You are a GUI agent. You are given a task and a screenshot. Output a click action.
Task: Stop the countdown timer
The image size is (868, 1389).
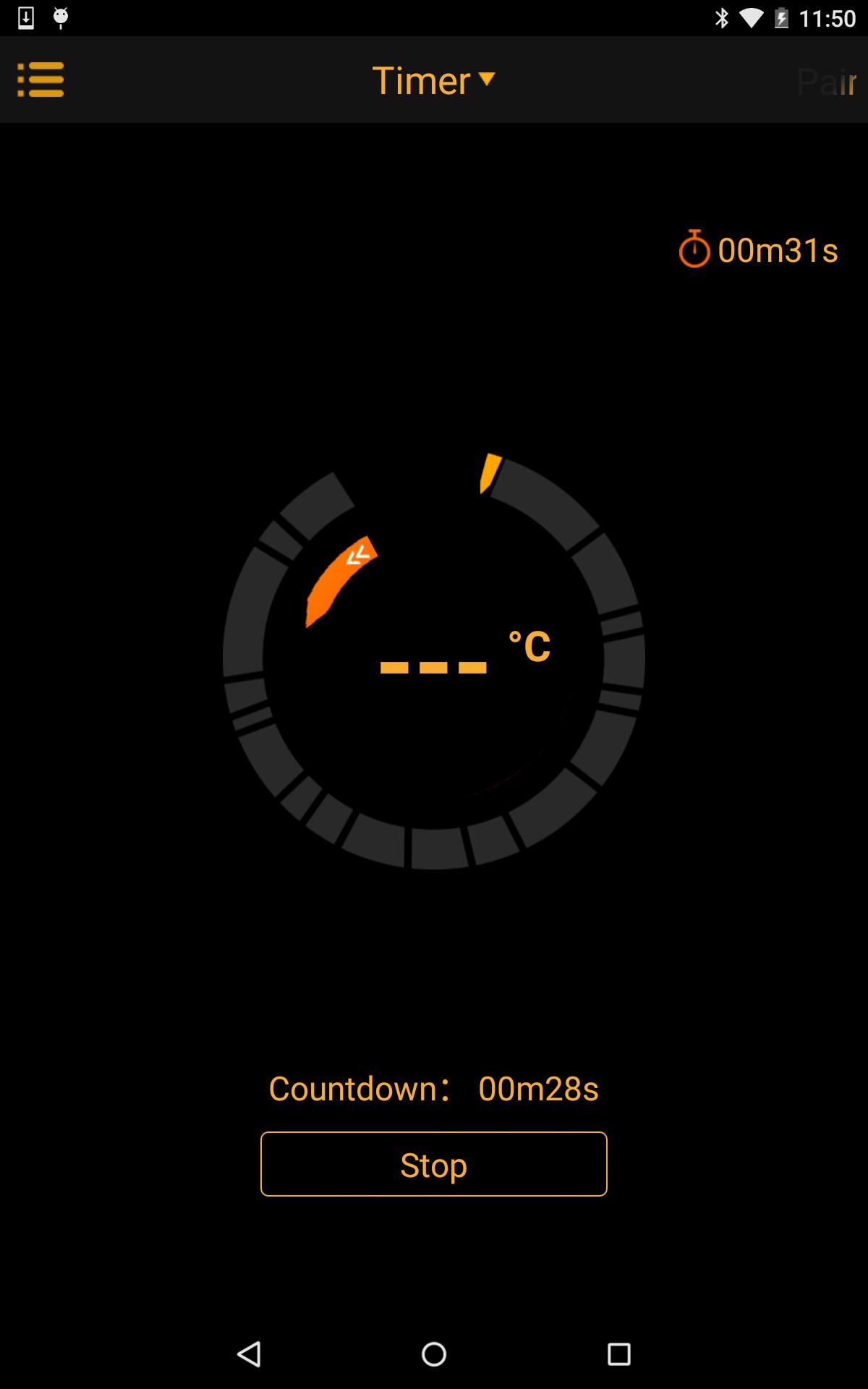[x=433, y=1164]
